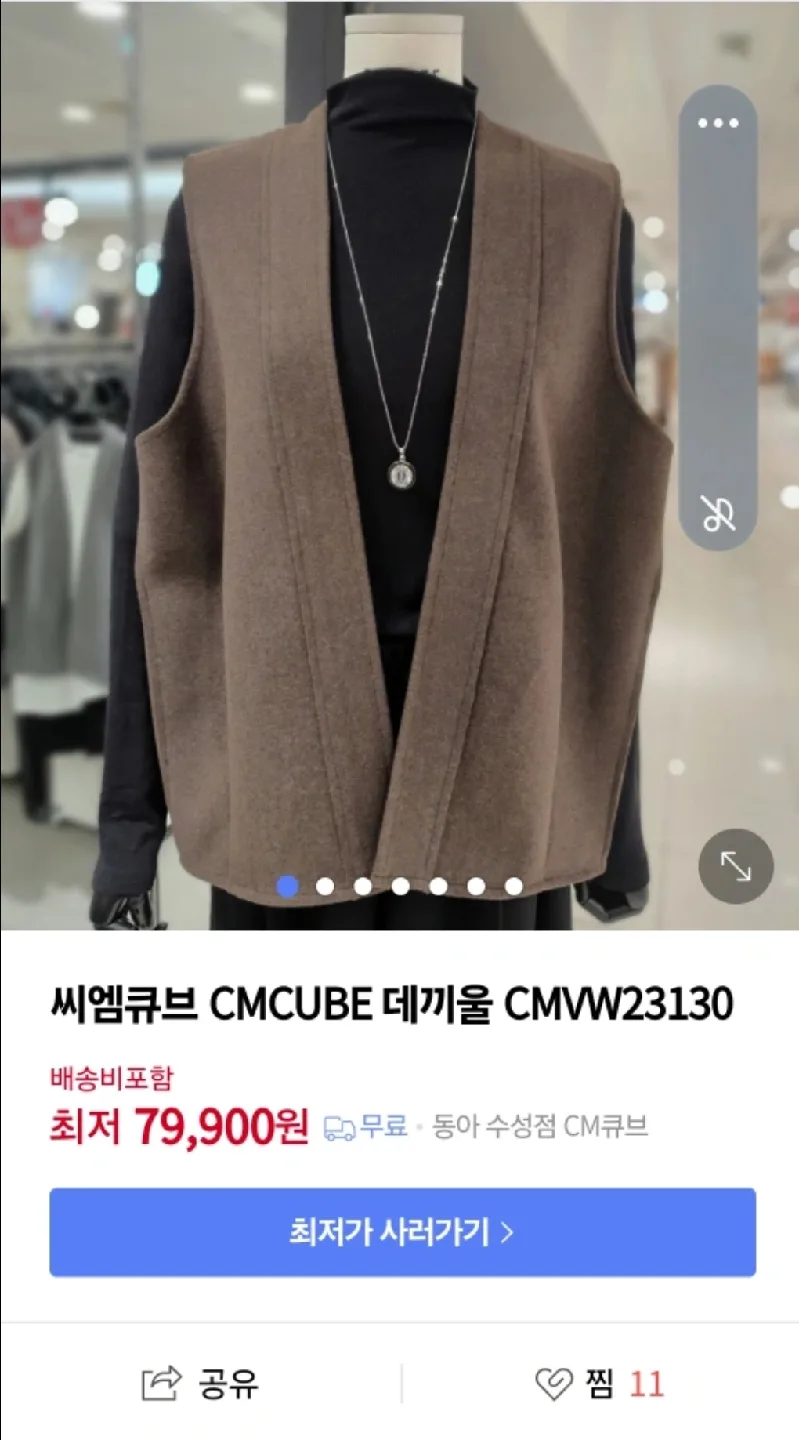
Task: Open the three-dot overflow menu
Action: pyautogui.click(x=717, y=123)
